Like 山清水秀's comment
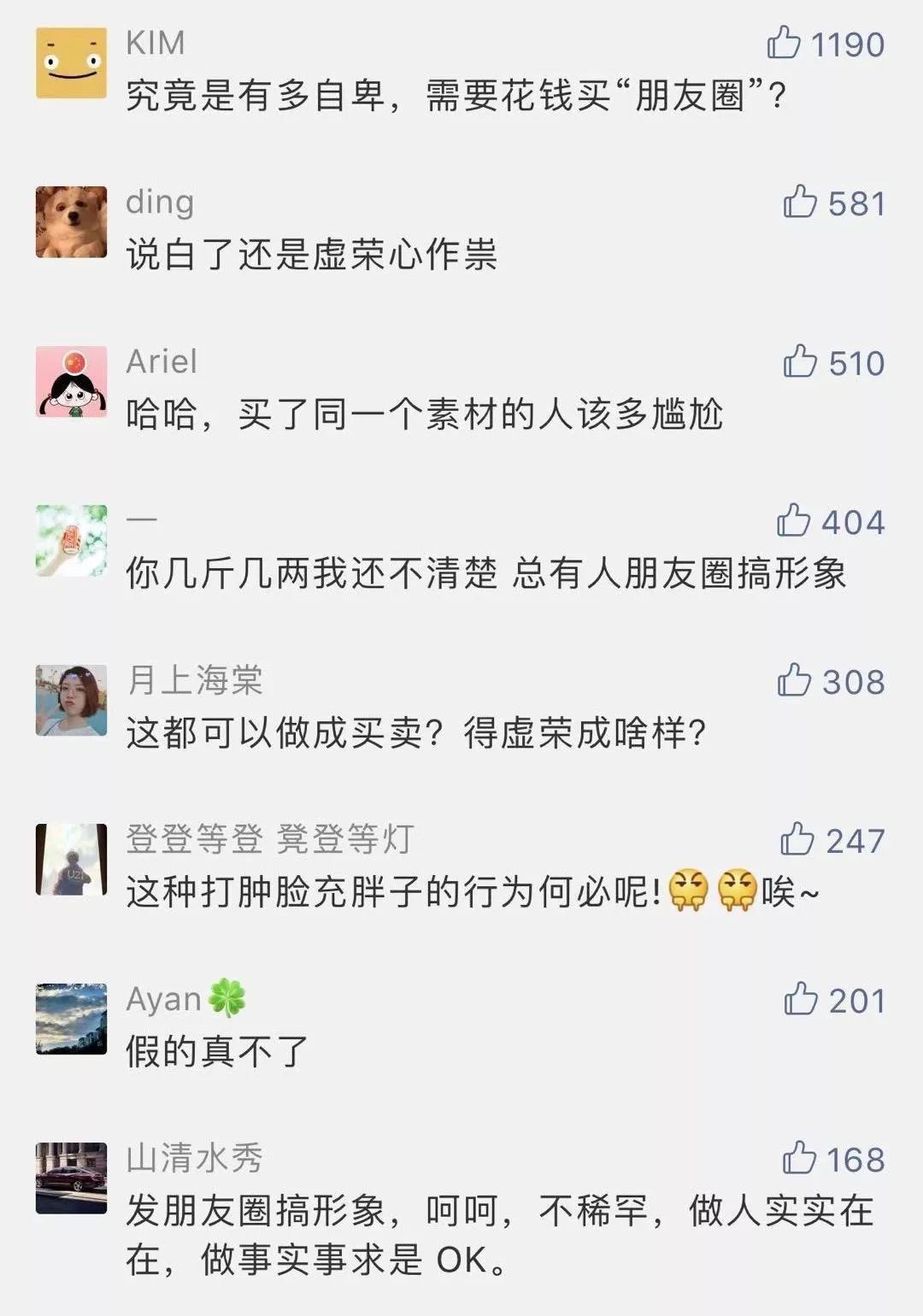Image resolution: width=923 pixels, height=1316 pixels. click(799, 1158)
